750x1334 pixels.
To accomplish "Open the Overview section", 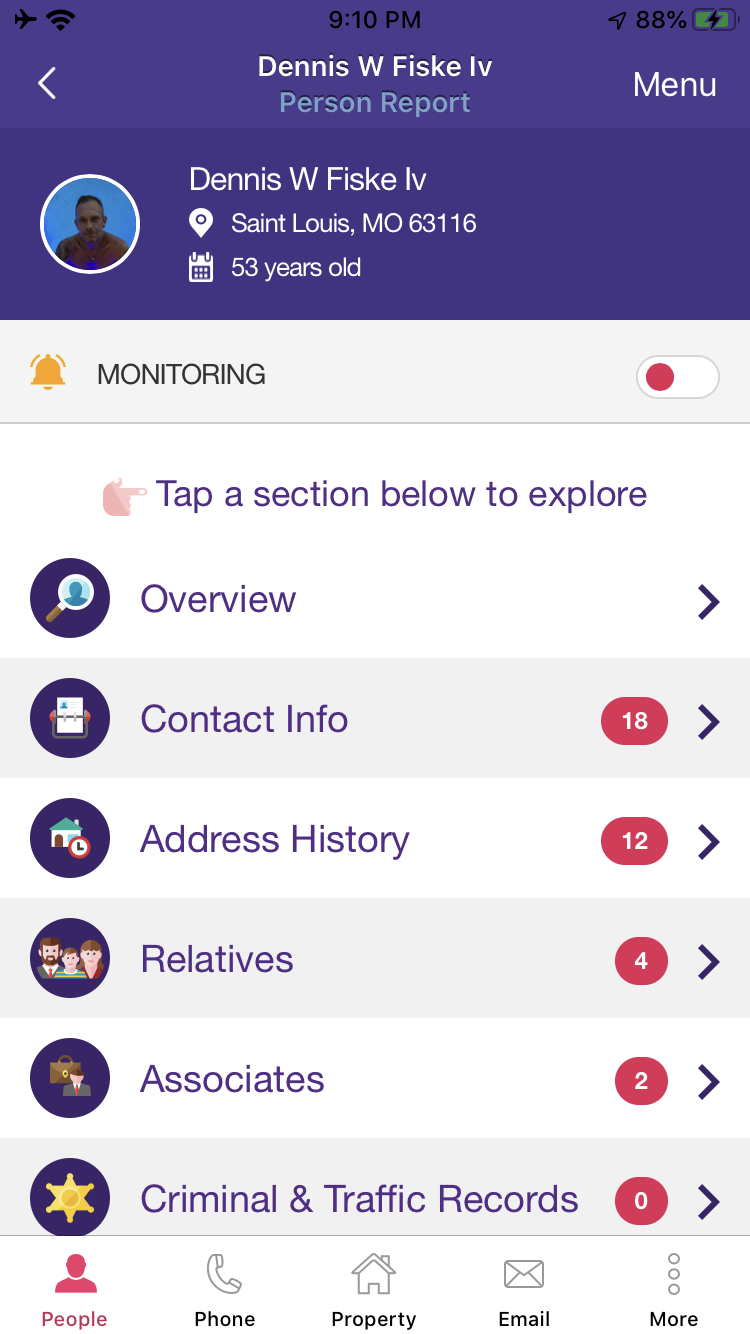I will tap(375, 599).
